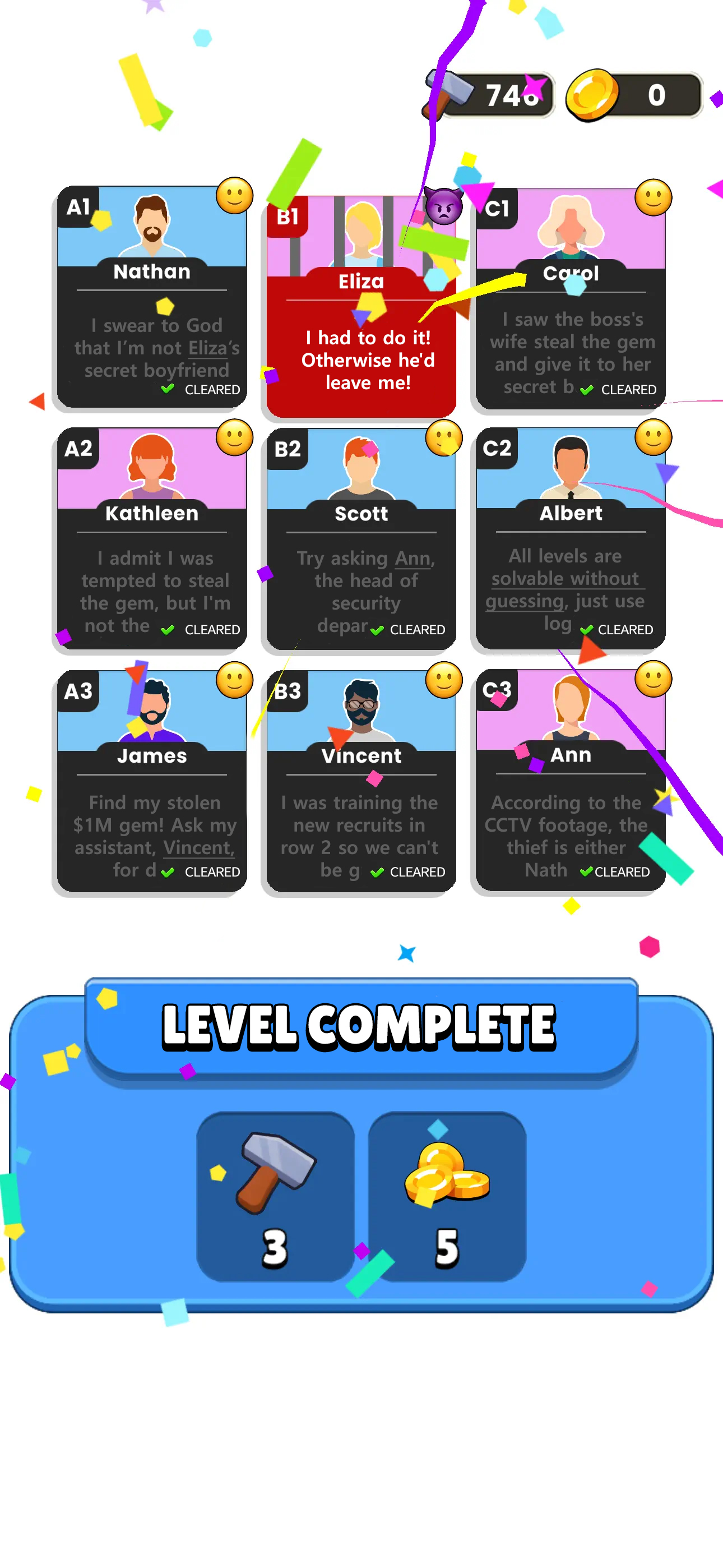The width and height of the screenshot is (723, 1568).
Task: Open Carol's card C1
Action: [570, 298]
